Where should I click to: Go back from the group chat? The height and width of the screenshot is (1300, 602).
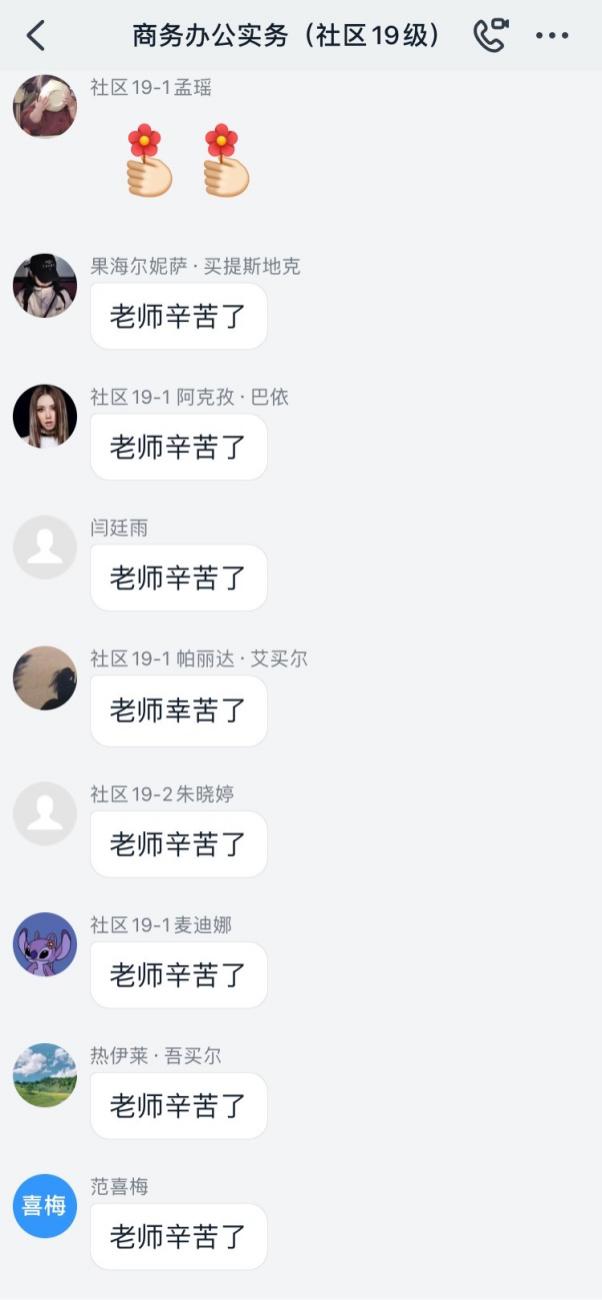[x=36, y=36]
